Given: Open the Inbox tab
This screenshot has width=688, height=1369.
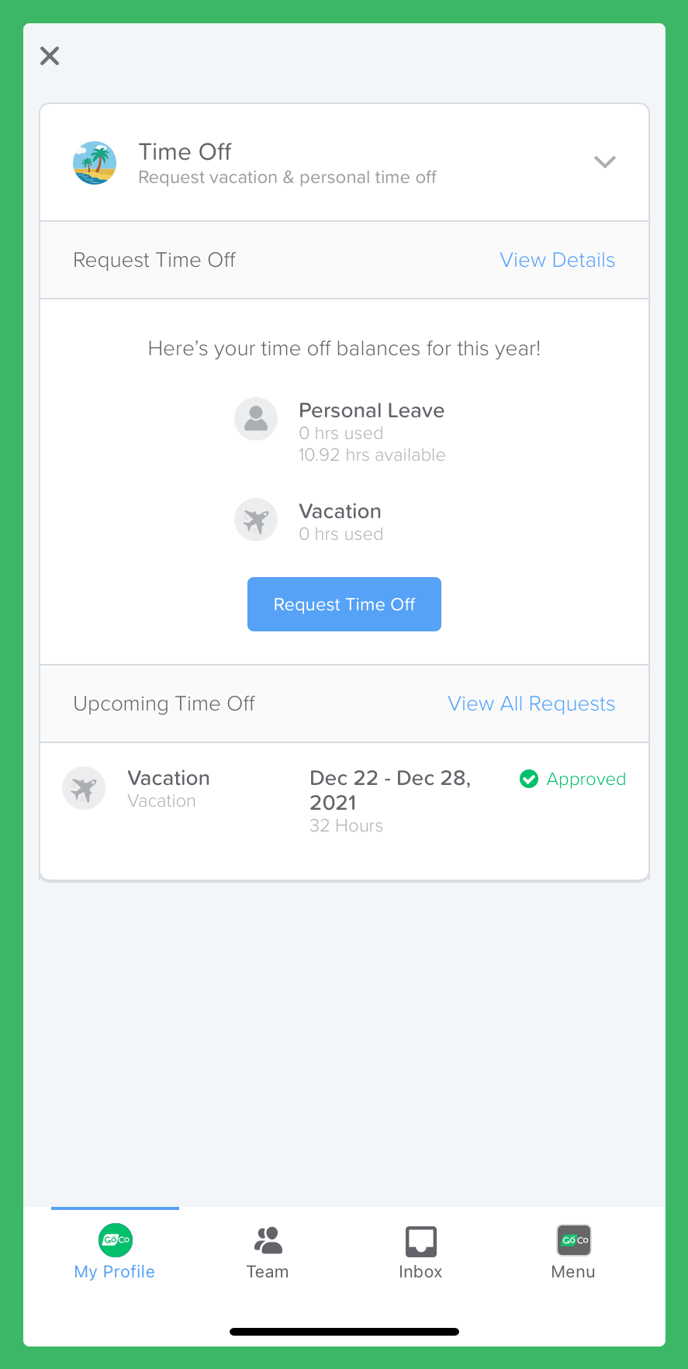Looking at the screenshot, I should pyautogui.click(x=421, y=1253).
